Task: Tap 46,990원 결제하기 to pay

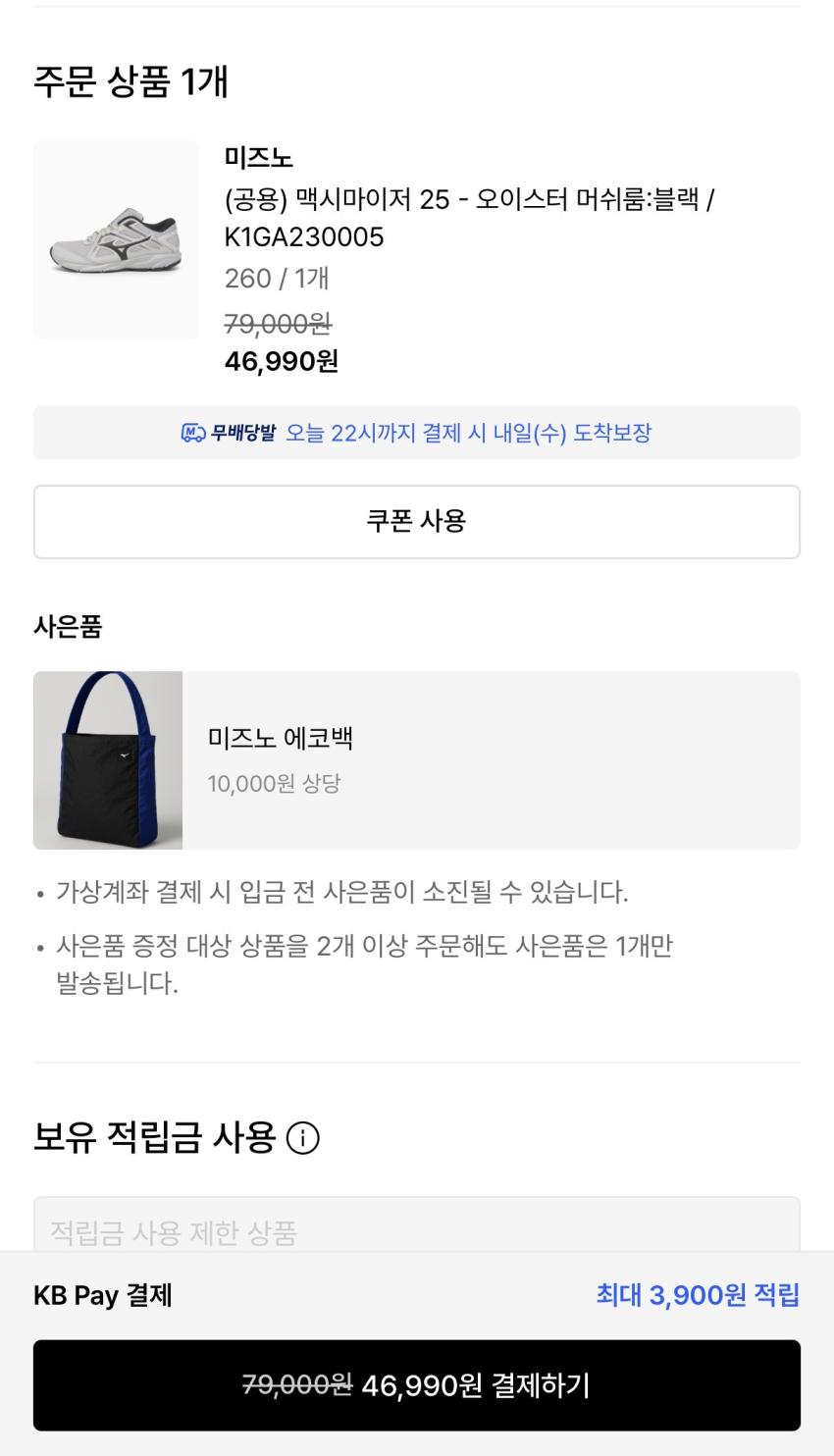Action: 416,1385
